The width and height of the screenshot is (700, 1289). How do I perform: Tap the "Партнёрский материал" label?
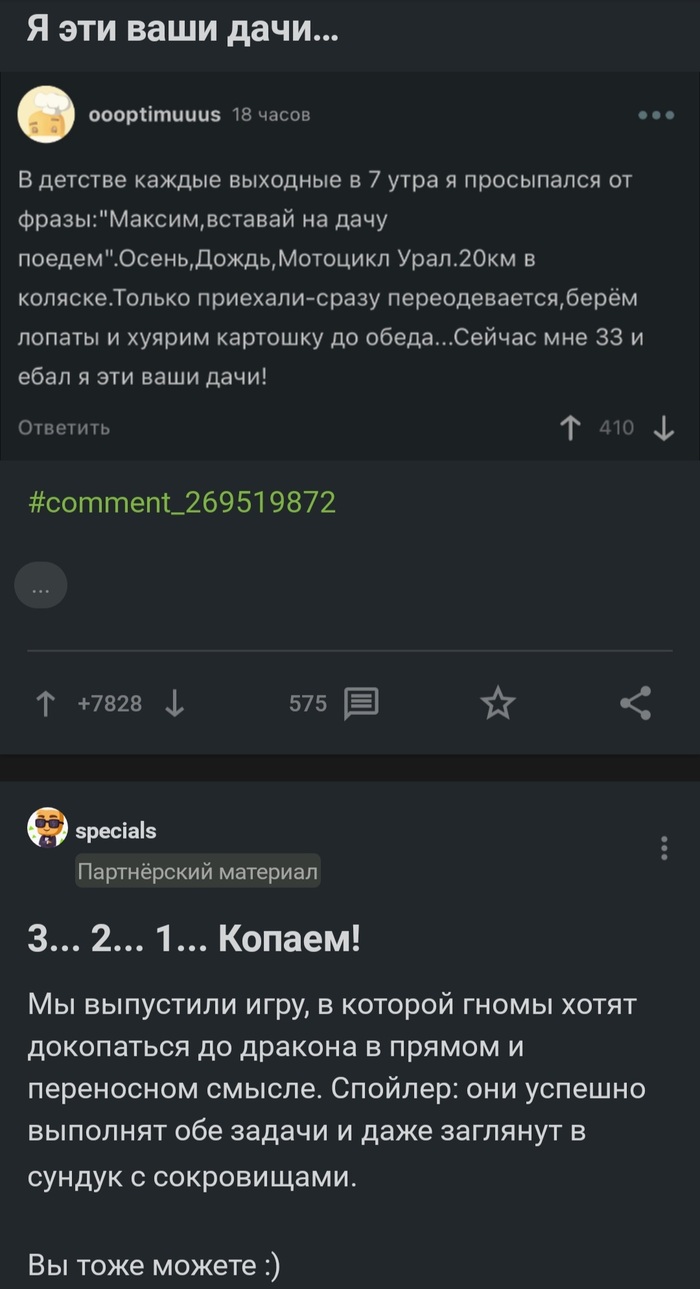pos(198,872)
